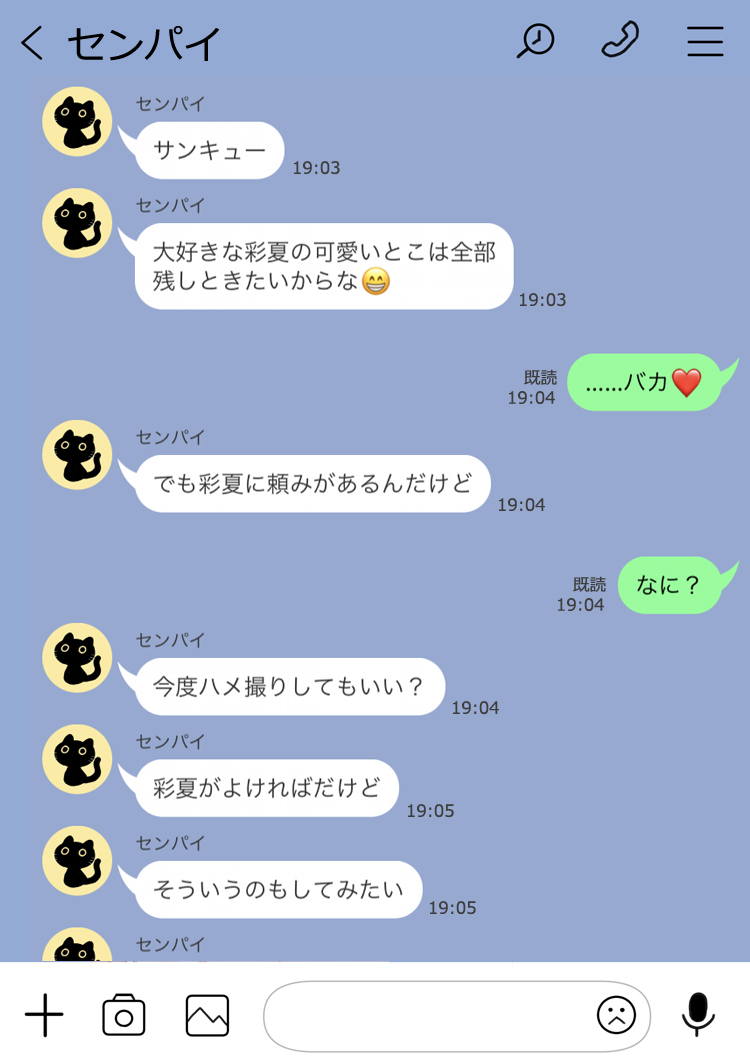Open the hamburger menu
This screenshot has height=1061, width=750.
(x=705, y=41)
